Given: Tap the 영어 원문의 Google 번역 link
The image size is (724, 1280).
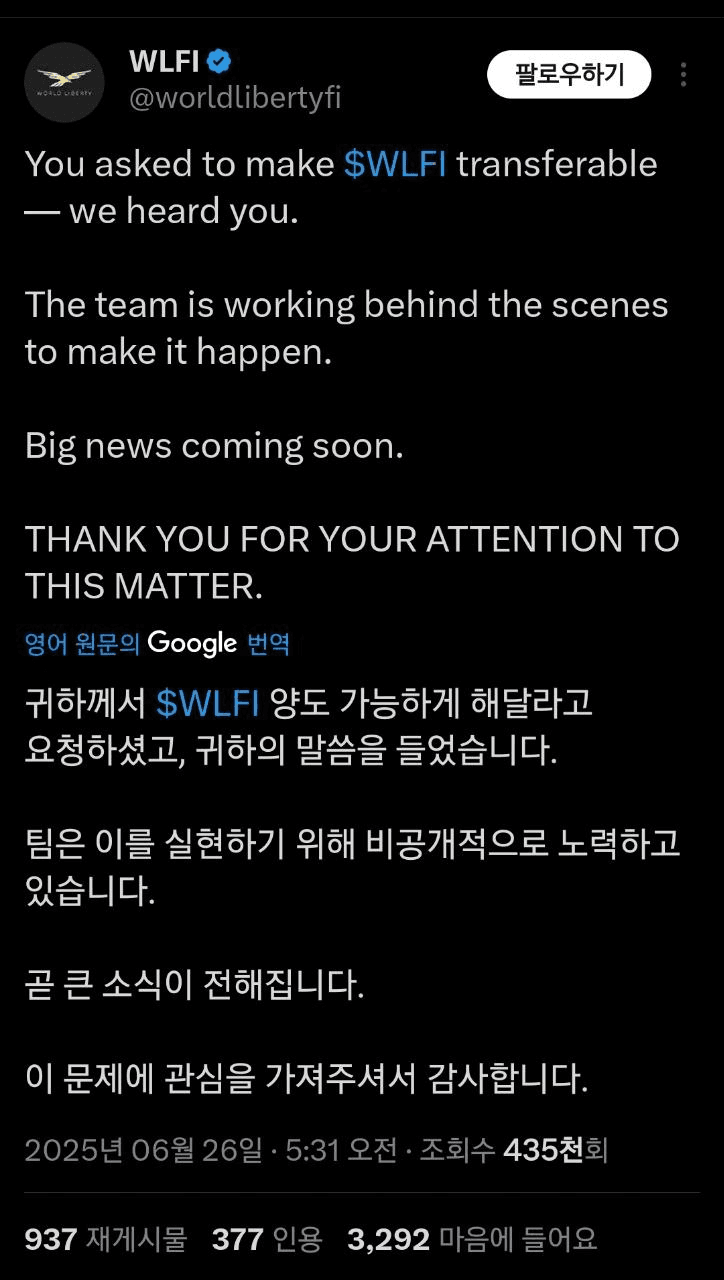Looking at the screenshot, I should point(157,643).
